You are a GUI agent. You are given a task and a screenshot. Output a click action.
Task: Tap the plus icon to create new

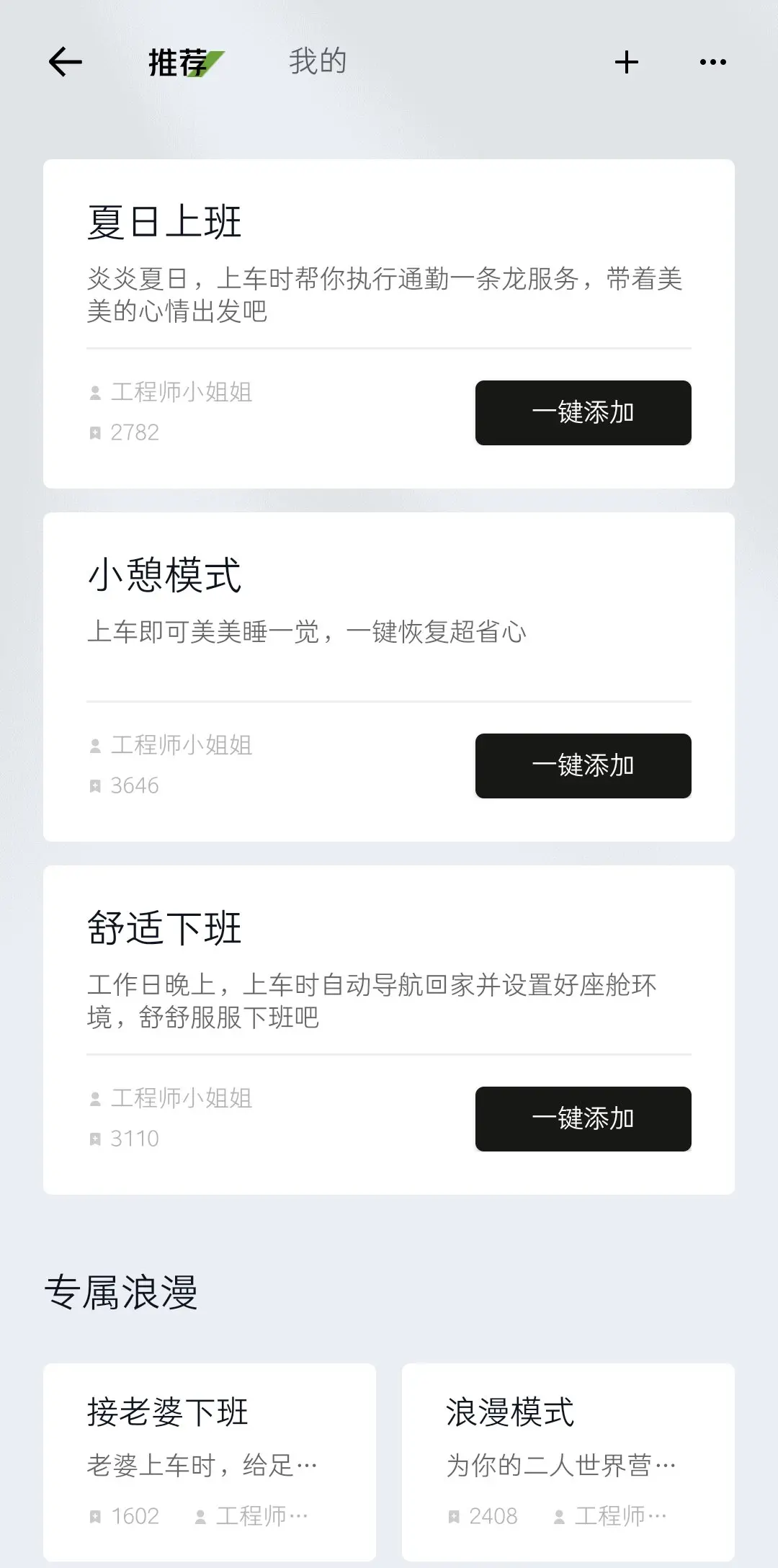[x=627, y=62]
